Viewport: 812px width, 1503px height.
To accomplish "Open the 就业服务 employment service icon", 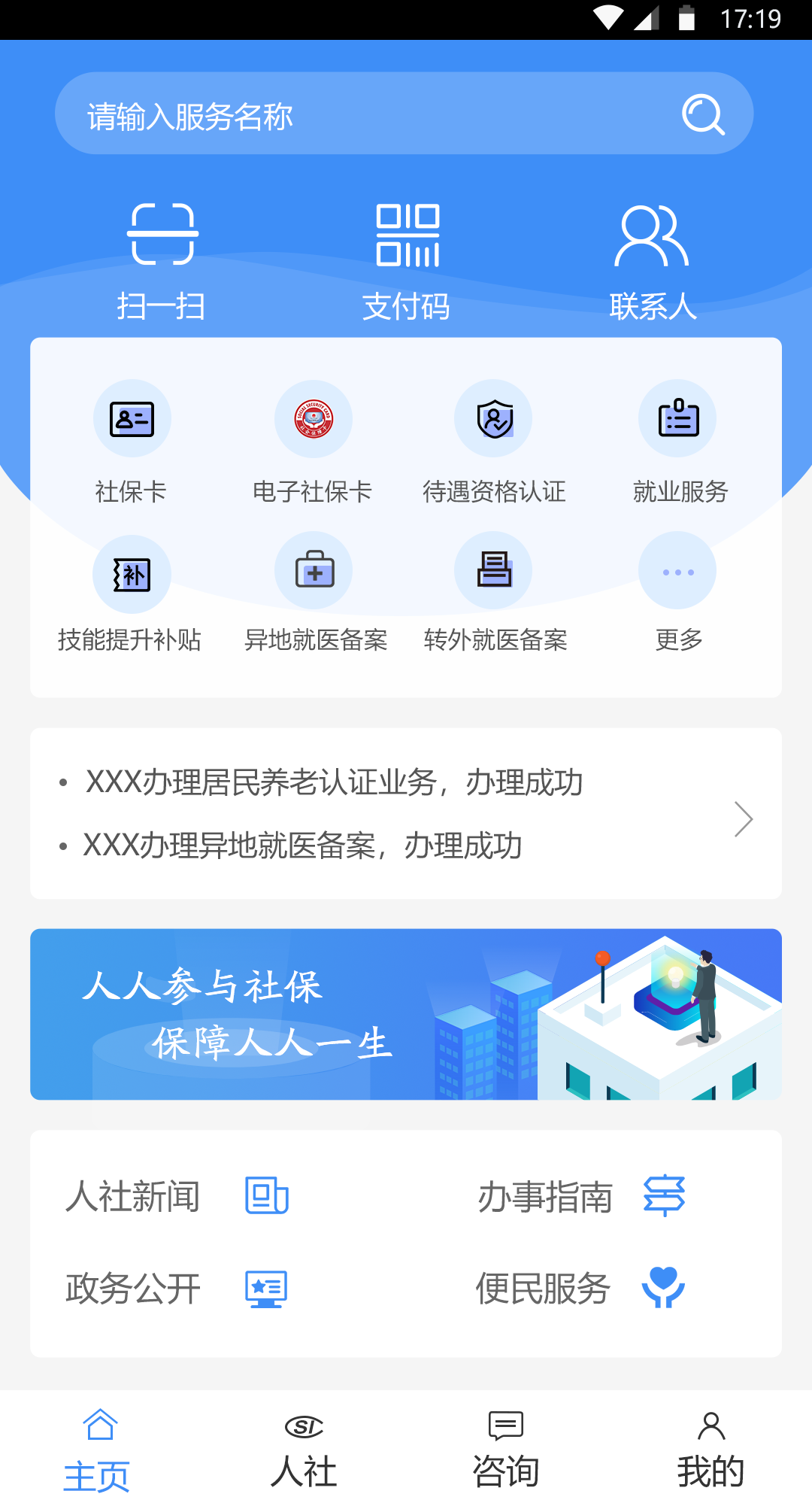I will pyautogui.click(x=677, y=418).
